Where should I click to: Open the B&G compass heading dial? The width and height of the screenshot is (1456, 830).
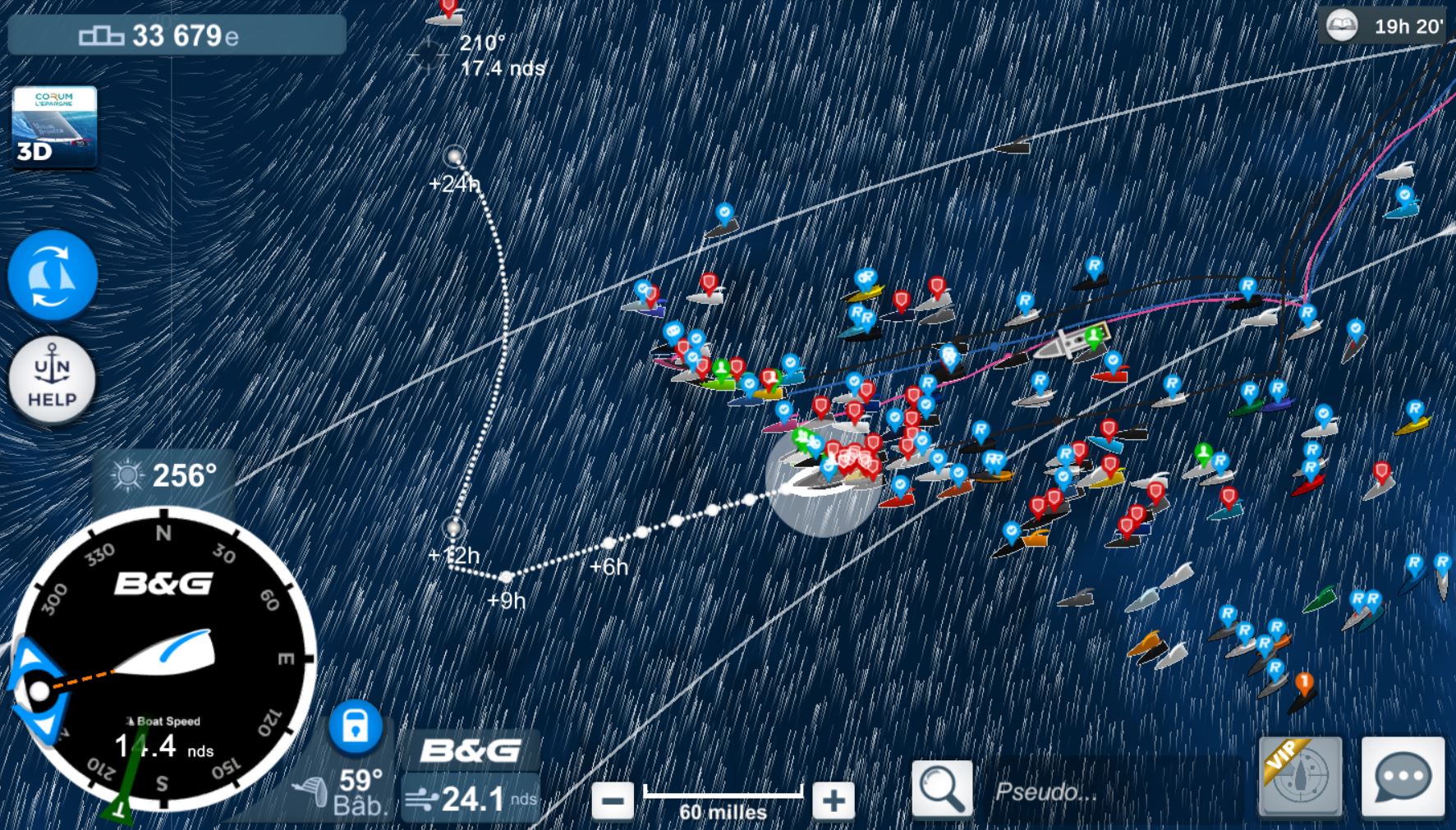164,657
